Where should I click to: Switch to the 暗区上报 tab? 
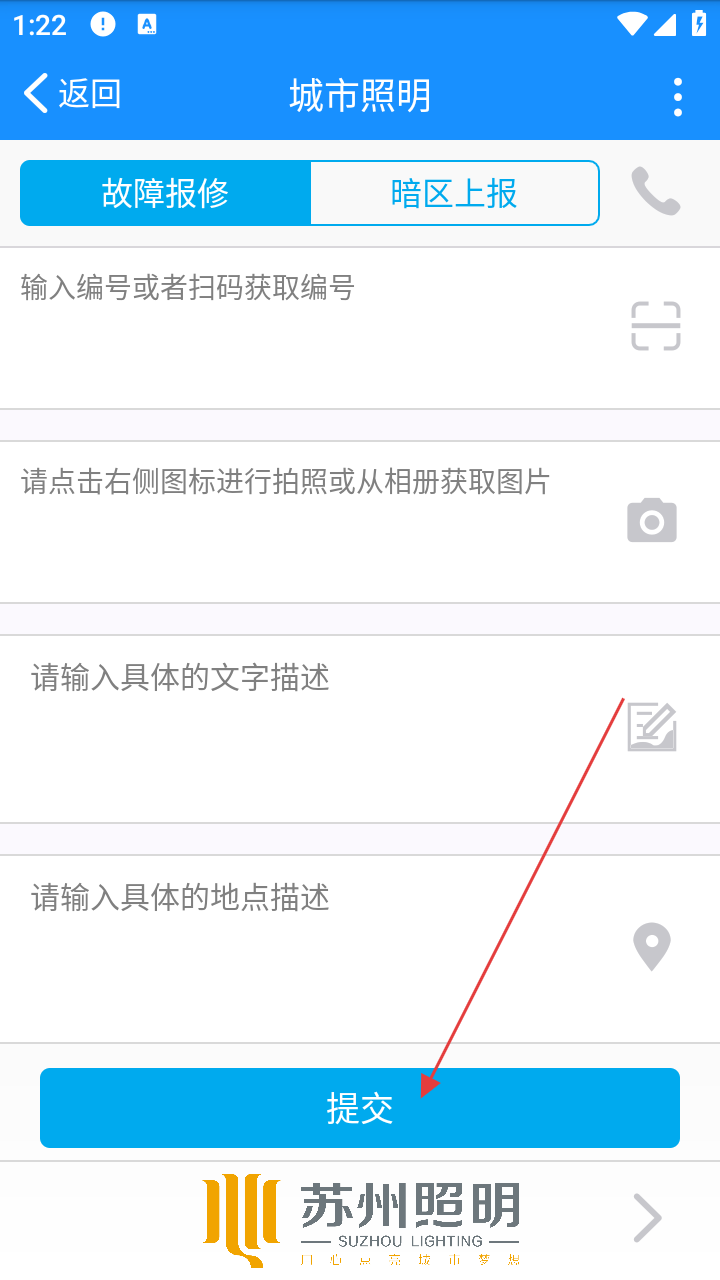point(454,193)
